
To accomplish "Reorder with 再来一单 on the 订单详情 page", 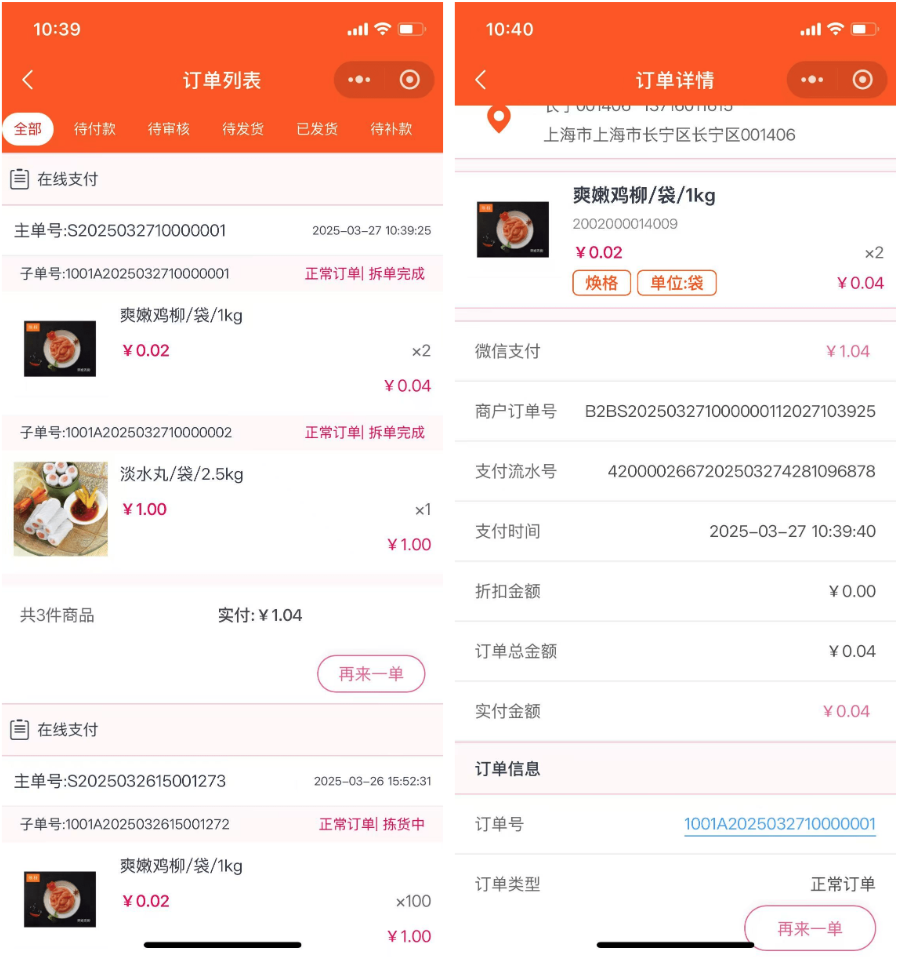I will (x=809, y=929).
